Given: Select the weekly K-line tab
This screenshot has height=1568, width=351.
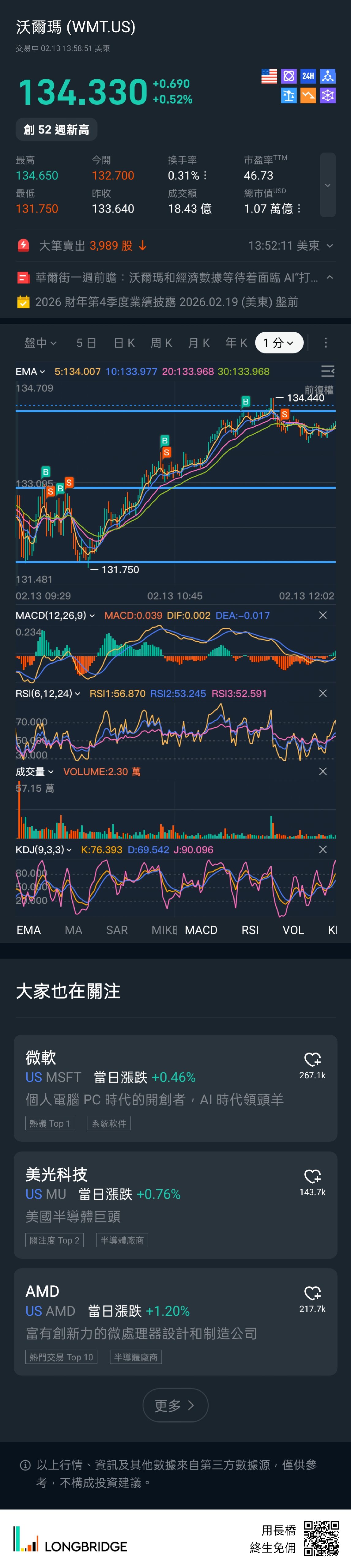Looking at the screenshot, I should point(161,343).
